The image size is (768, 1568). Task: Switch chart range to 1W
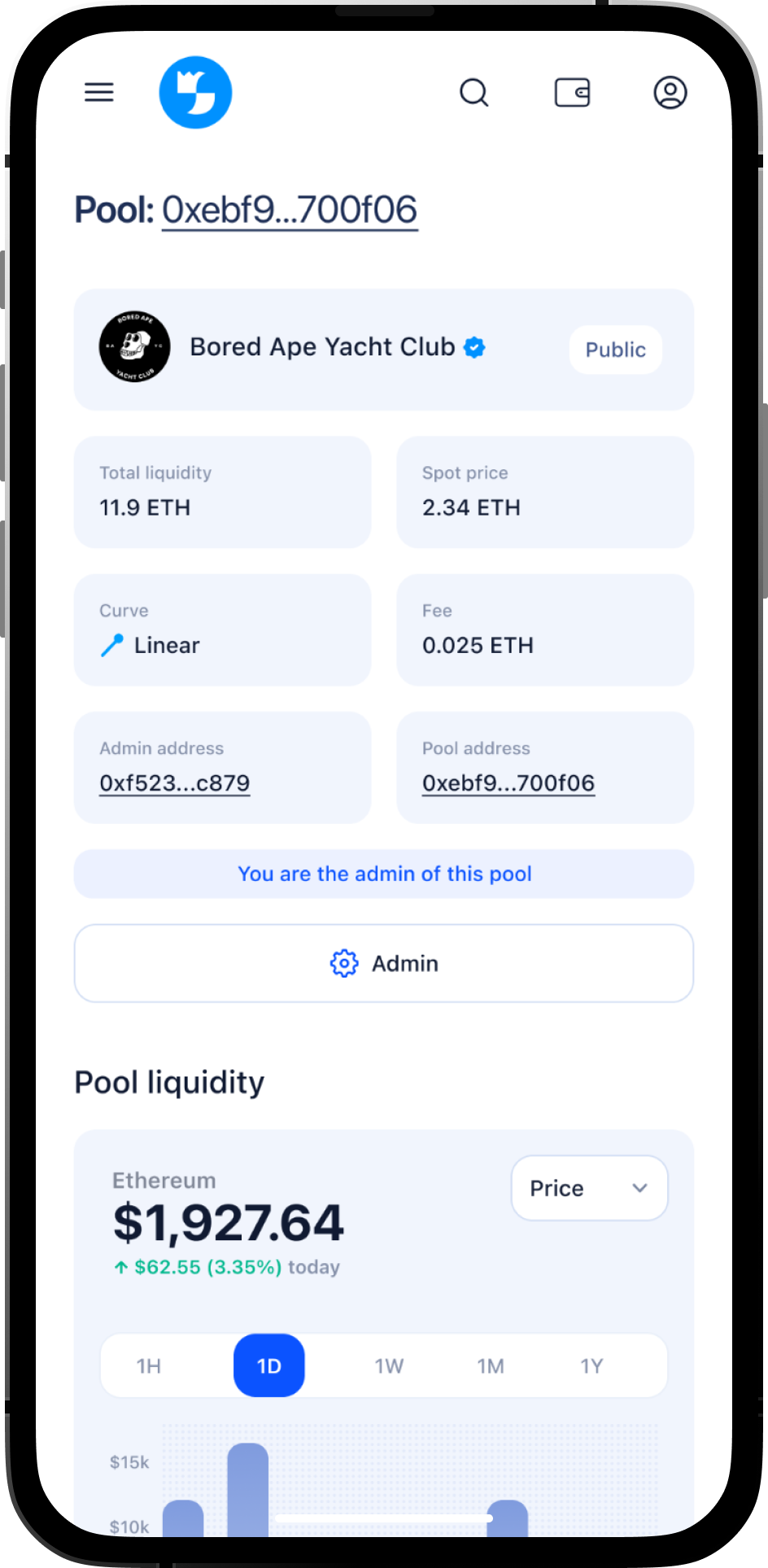[x=389, y=1365]
